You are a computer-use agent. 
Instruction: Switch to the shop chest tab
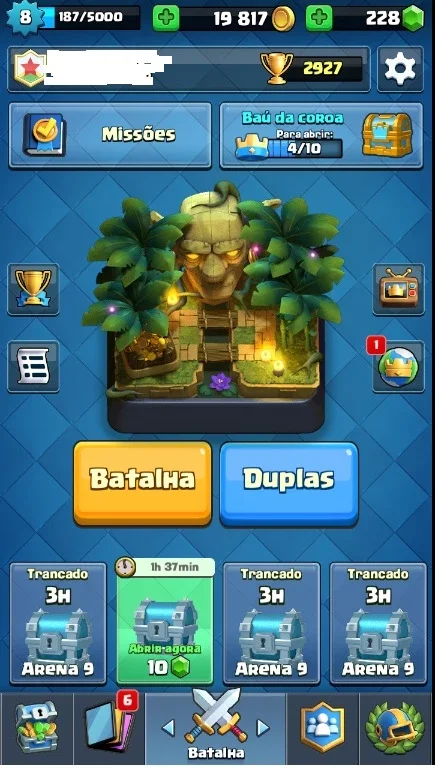click(36, 728)
